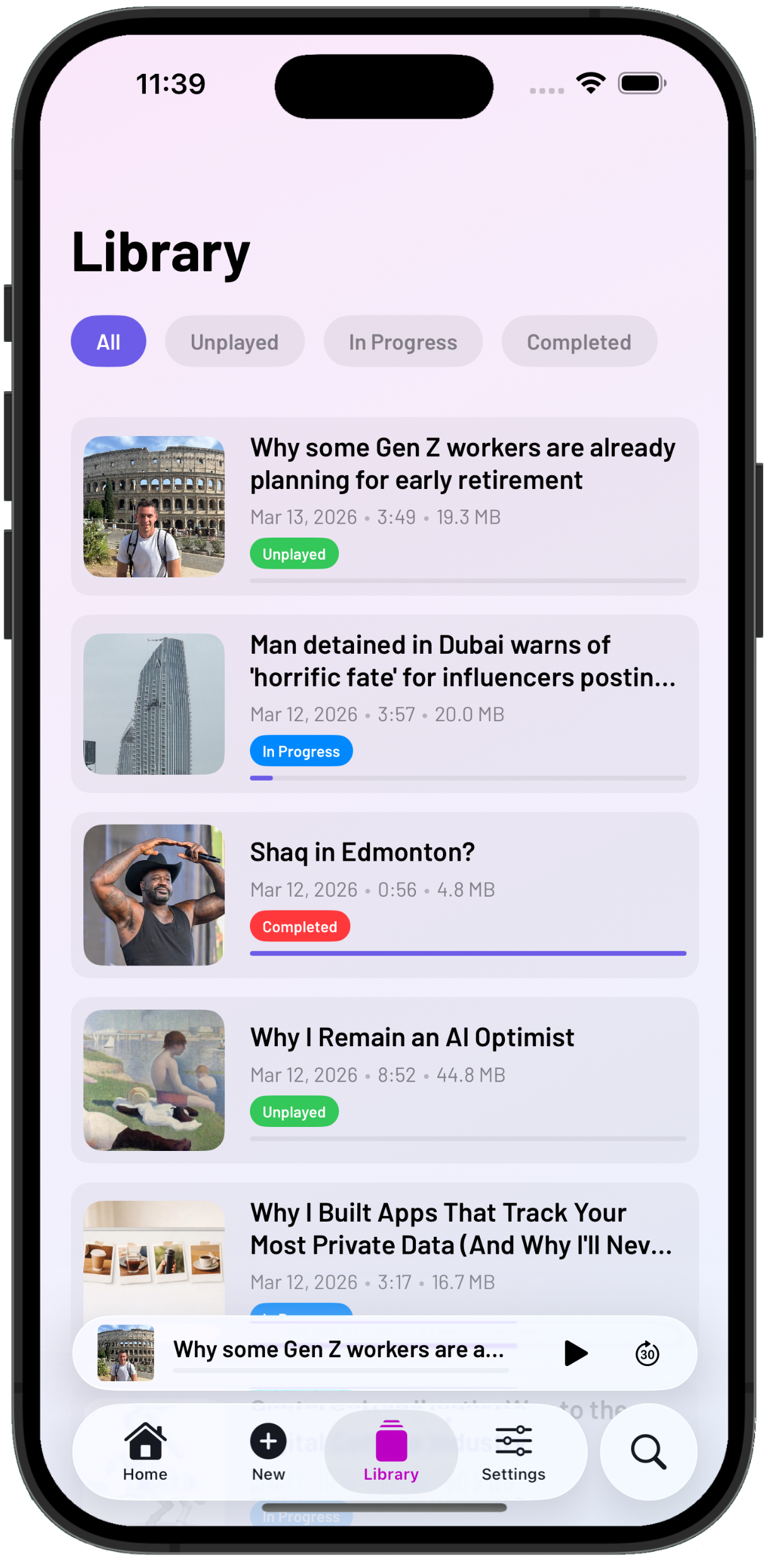Open the Settings tab
Image resolution: width=770 pixels, height=1568 pixels.
(x=513, y=1451)
